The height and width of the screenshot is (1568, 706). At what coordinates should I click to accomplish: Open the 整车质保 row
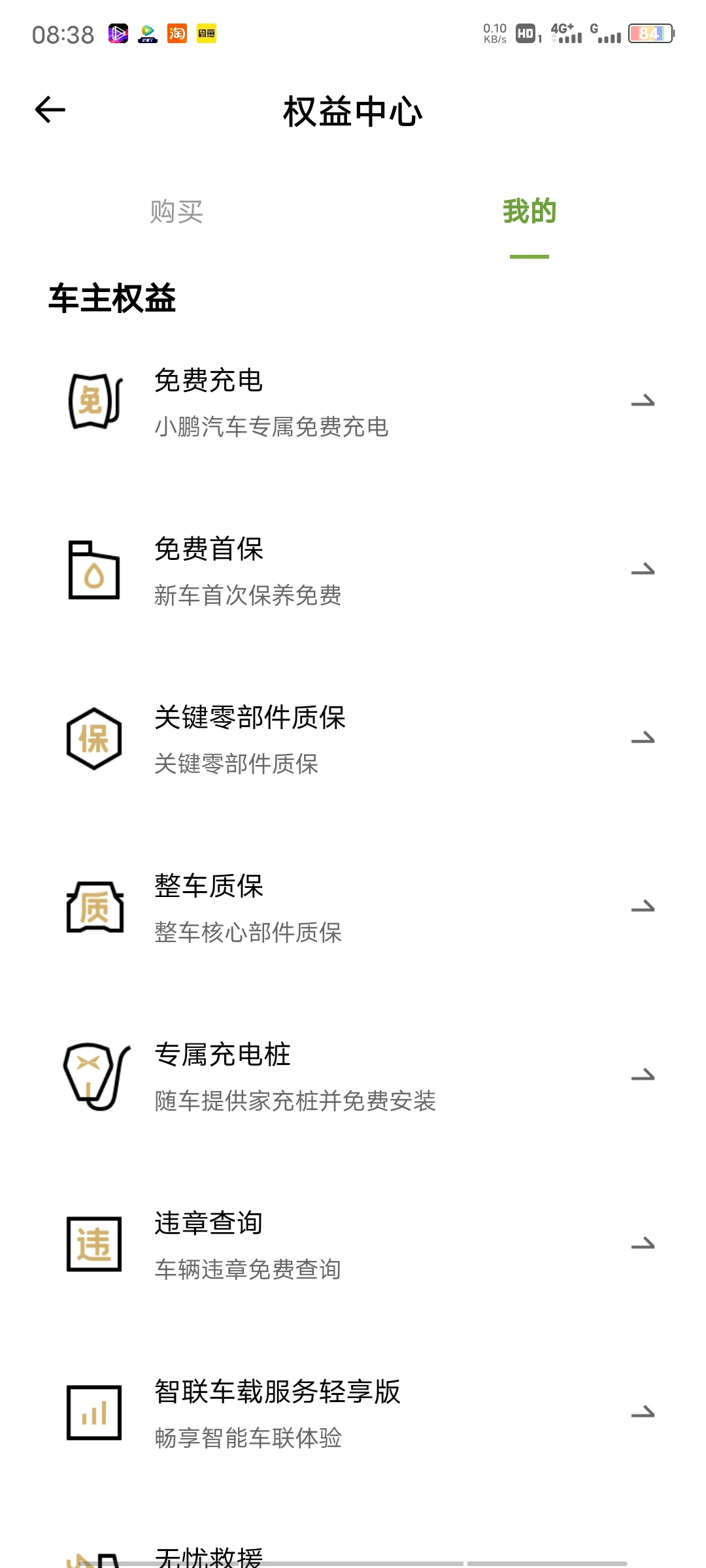pyautogui.click(x=353, y=908)
